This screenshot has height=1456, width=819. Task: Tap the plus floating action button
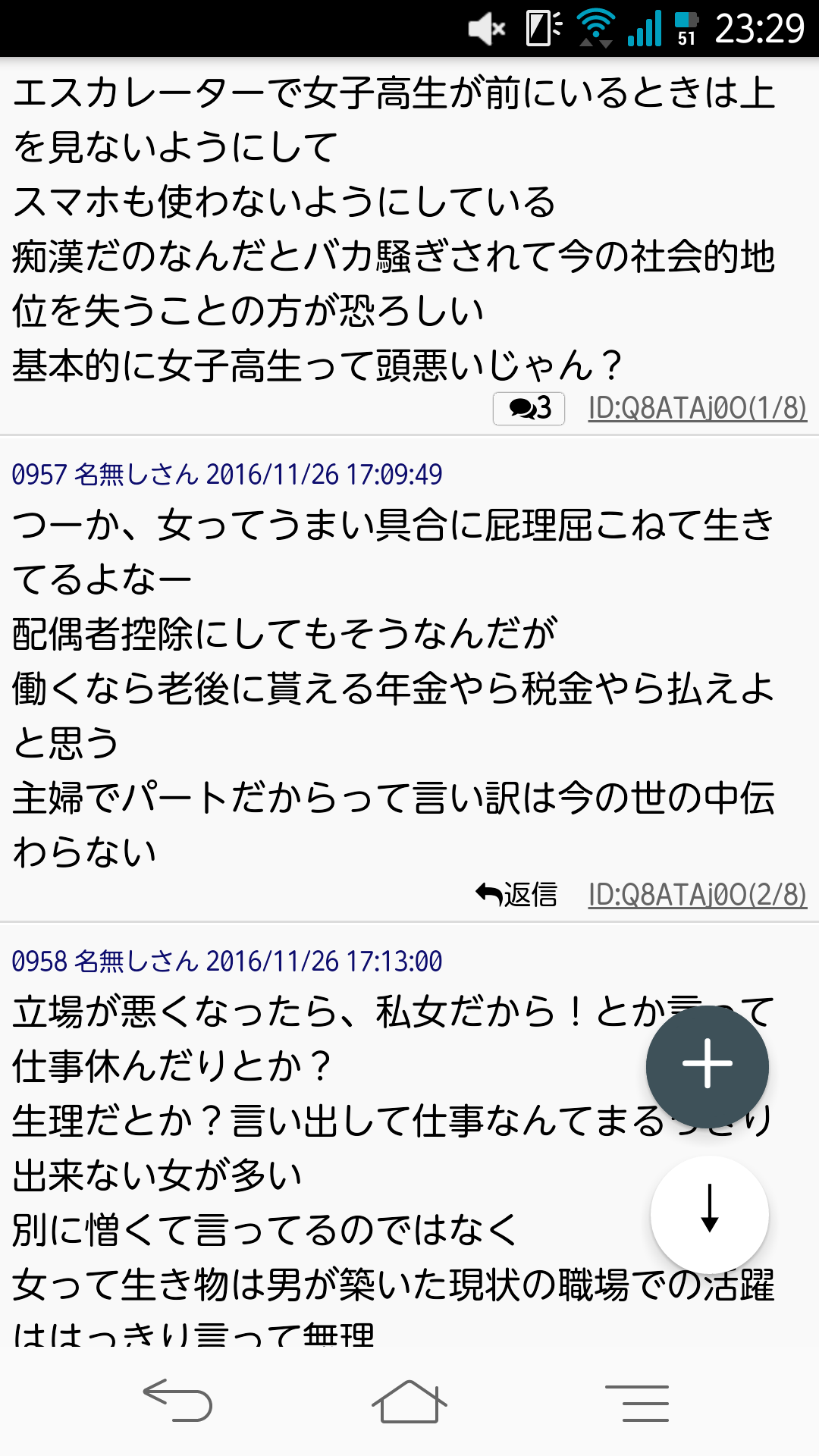(x=708, y=1065)
